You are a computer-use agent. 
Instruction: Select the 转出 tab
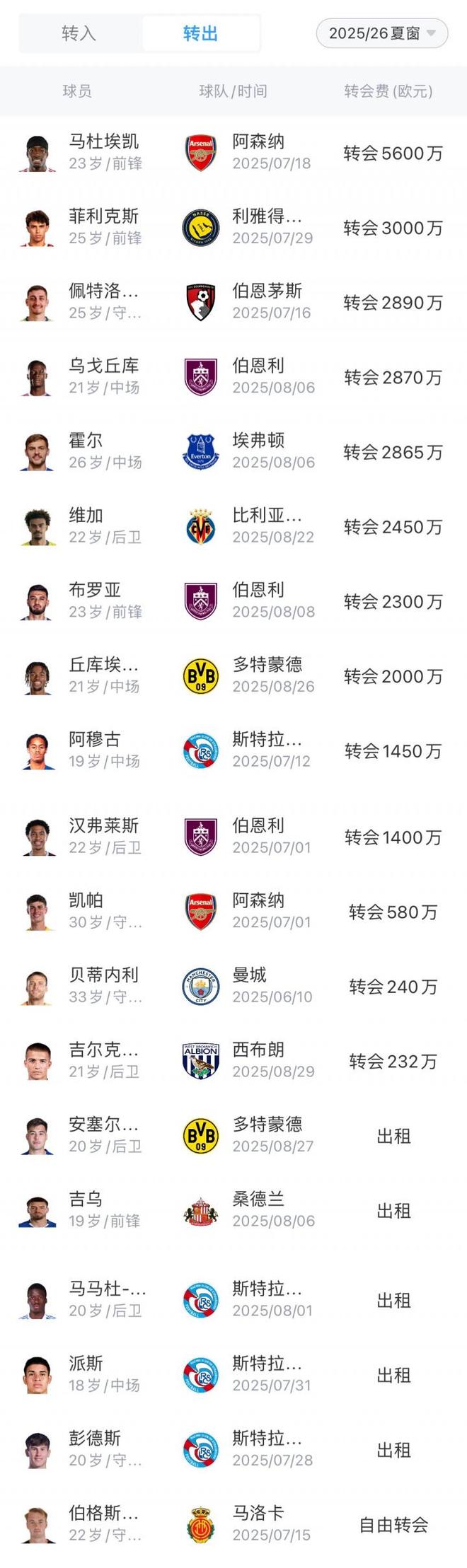point(200,33)
